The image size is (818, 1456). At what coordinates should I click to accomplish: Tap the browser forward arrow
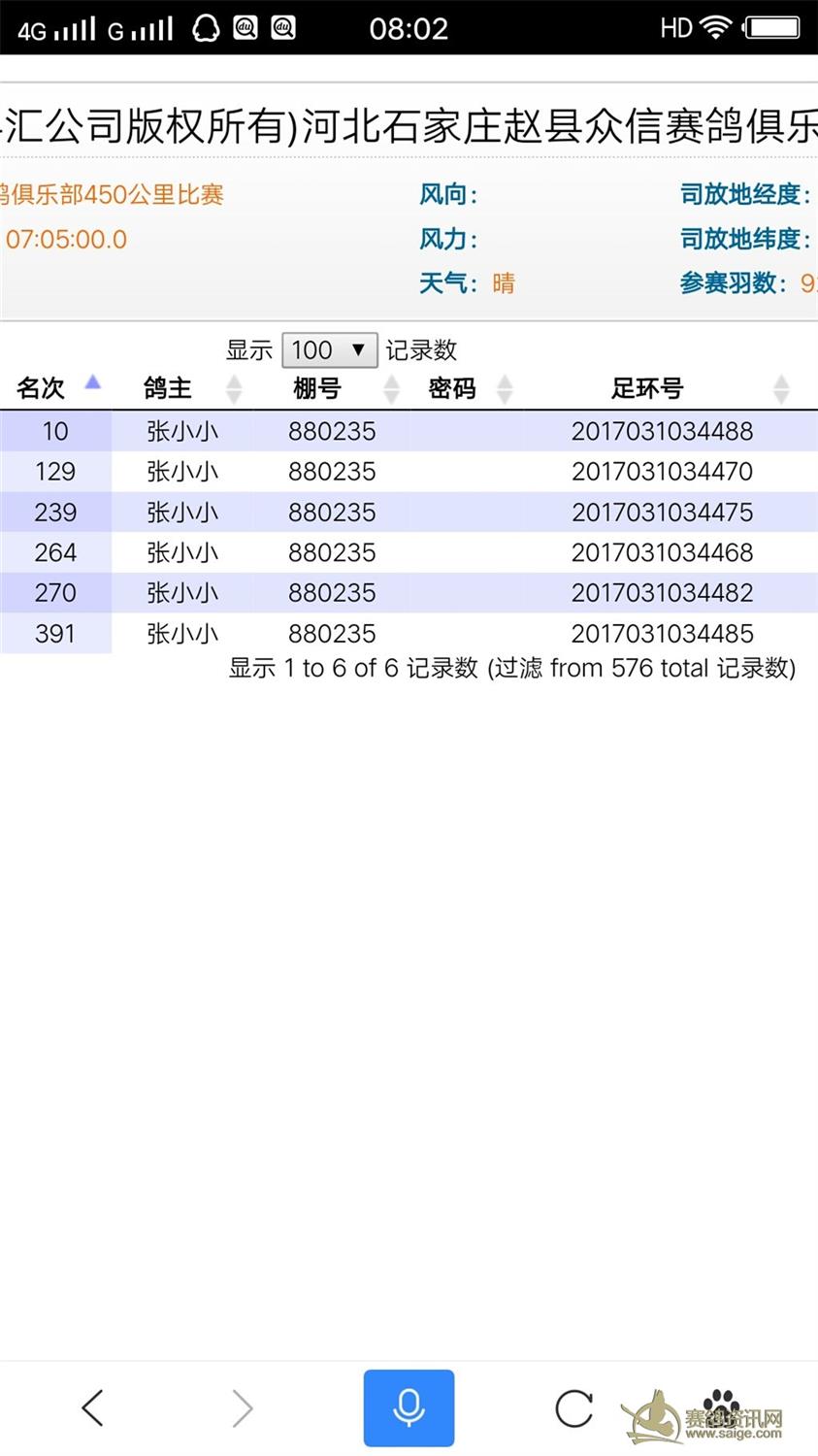[242, 1407]
